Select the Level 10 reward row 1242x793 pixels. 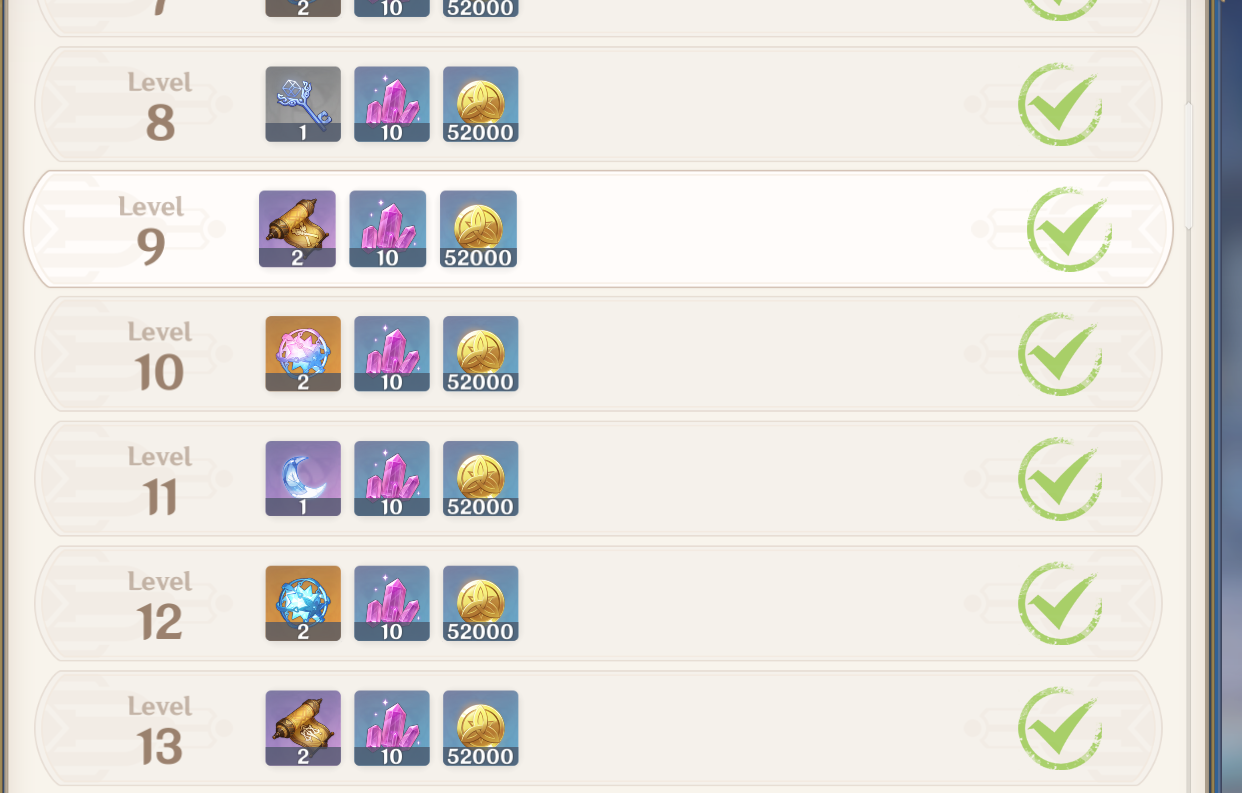[700, 354]
